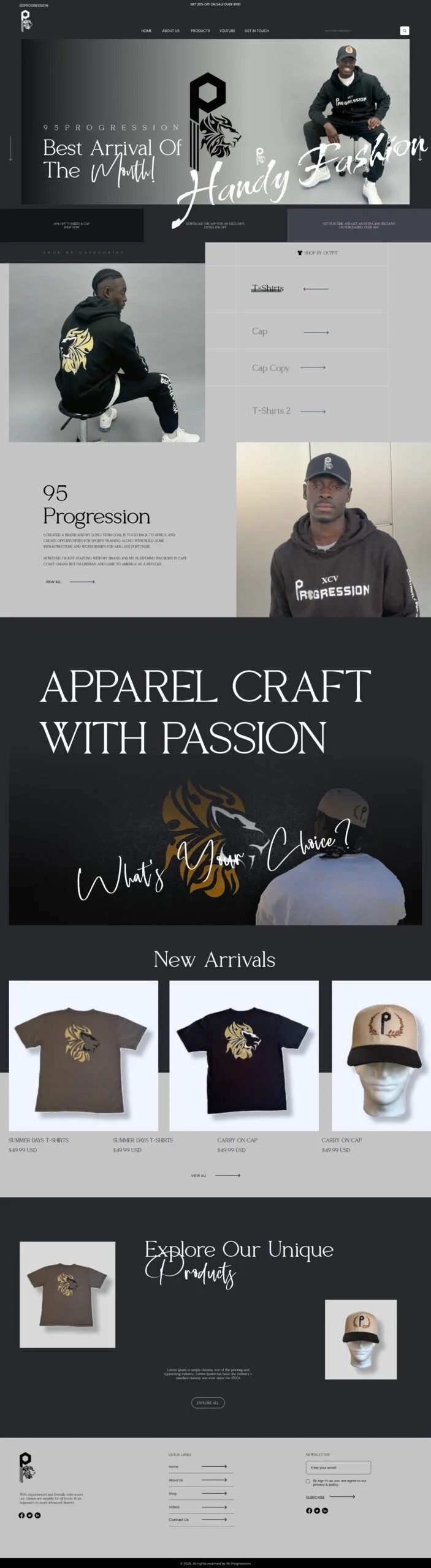Select the T-Shirts category
This screenshot has height=1568, width=431.
[x=268, y=288]
